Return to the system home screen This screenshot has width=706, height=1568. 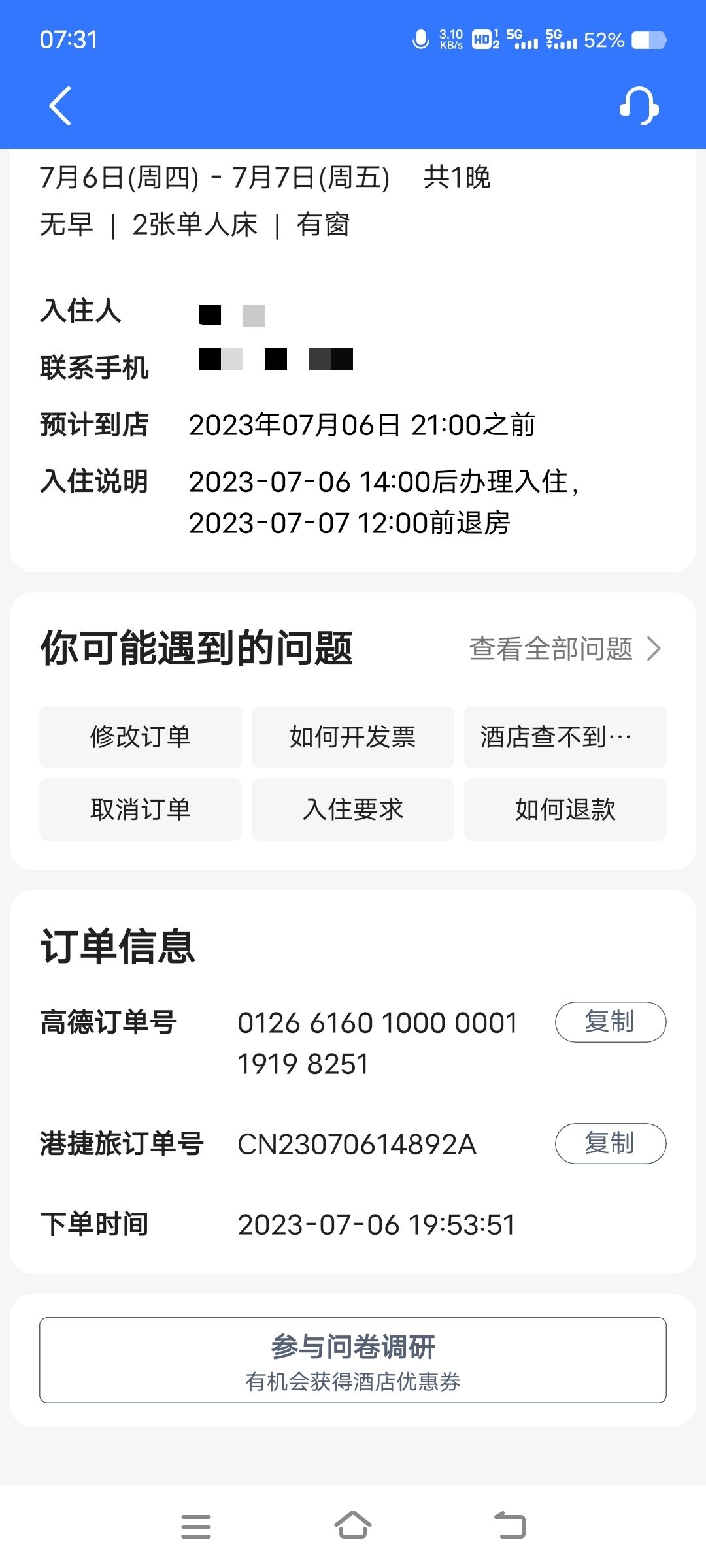point(353,1526)
